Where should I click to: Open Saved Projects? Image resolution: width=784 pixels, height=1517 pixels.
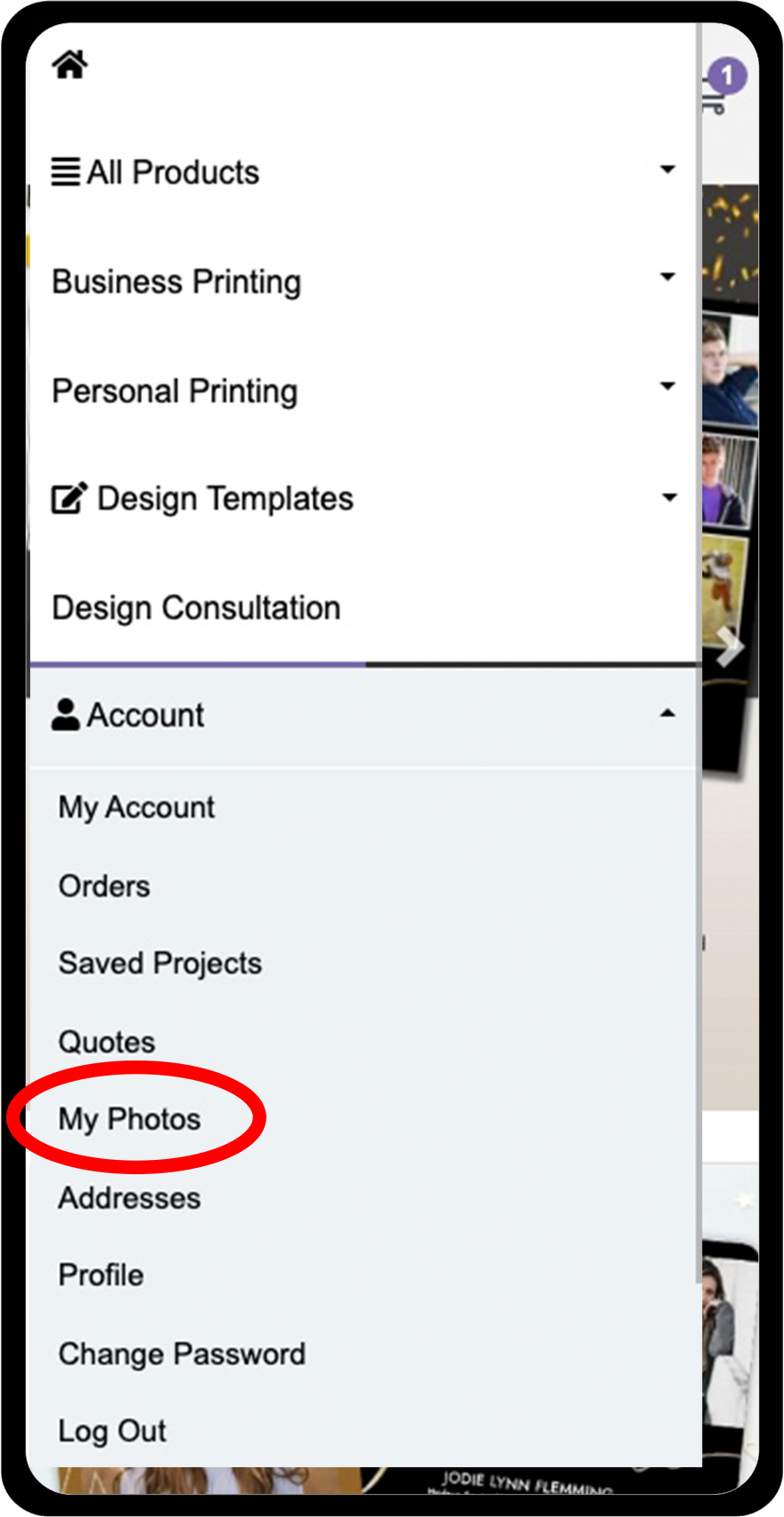(161, 964)
